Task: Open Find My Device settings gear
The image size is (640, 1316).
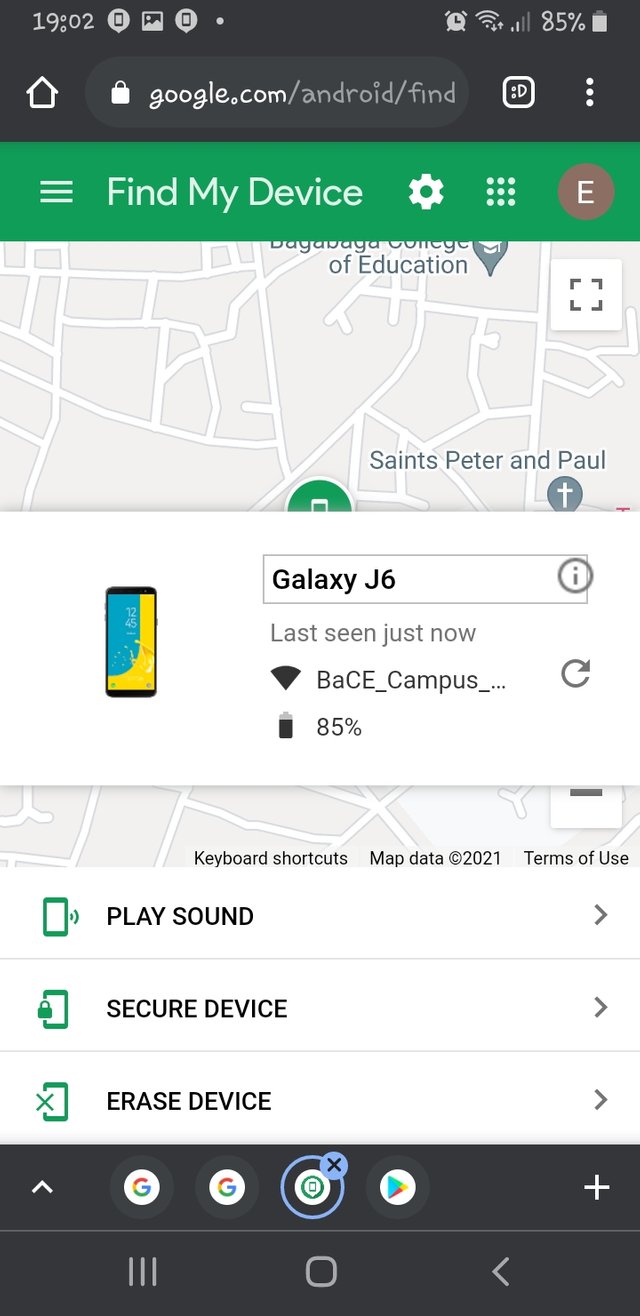Action: tap(426, 192)
